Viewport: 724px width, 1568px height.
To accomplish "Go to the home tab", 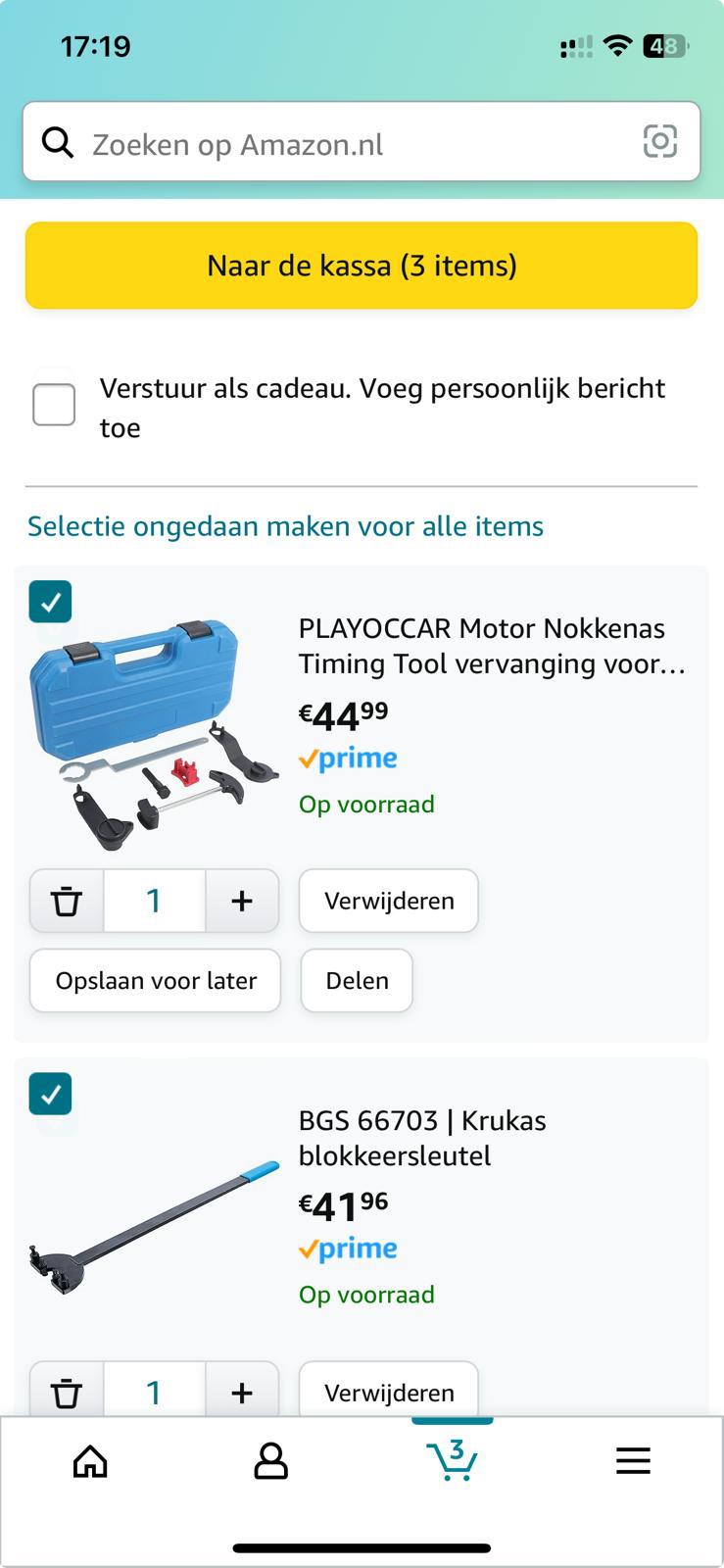I will [x=90, y=1461].
